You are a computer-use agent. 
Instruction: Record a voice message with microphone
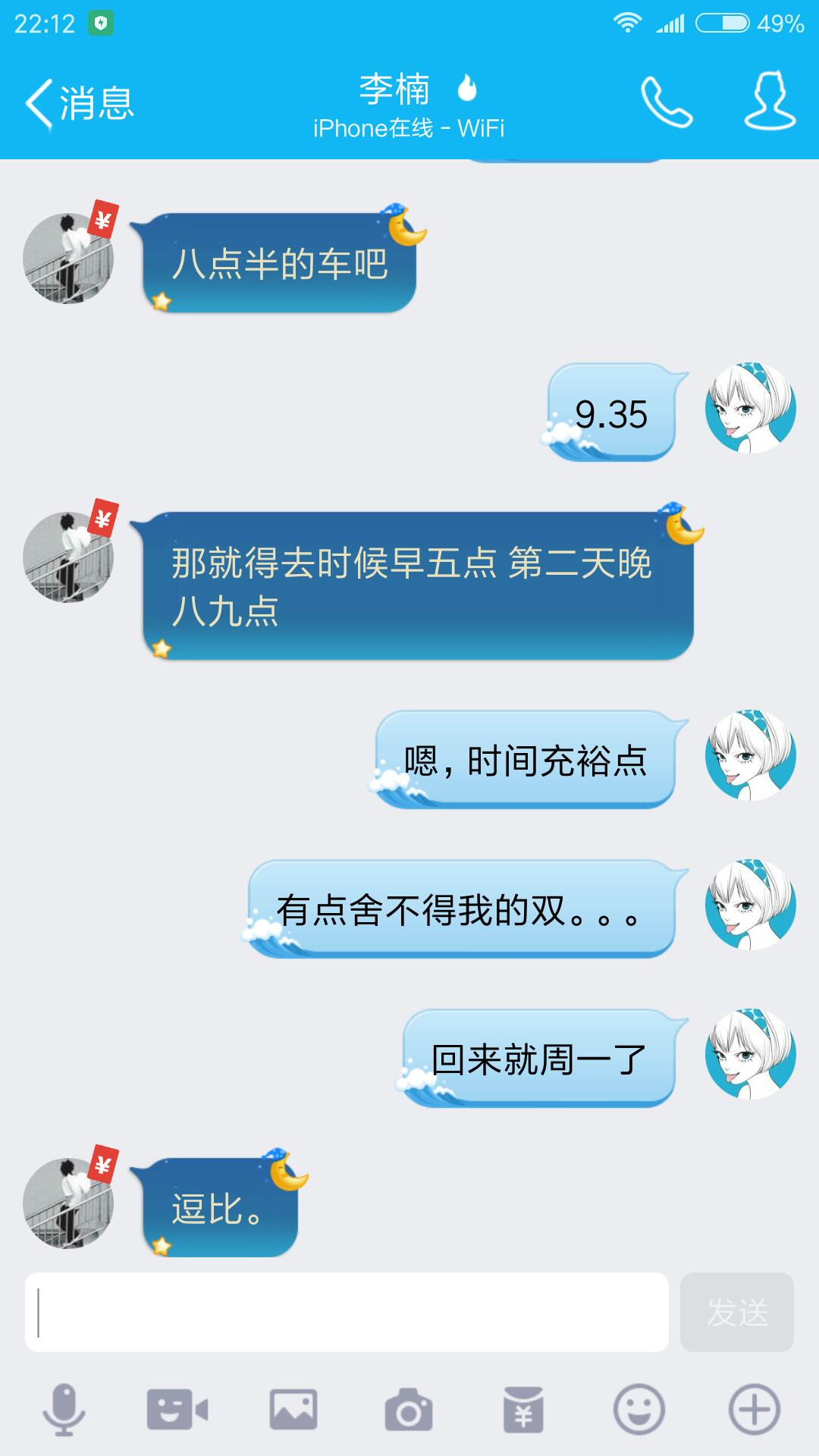coord(64,1410)
